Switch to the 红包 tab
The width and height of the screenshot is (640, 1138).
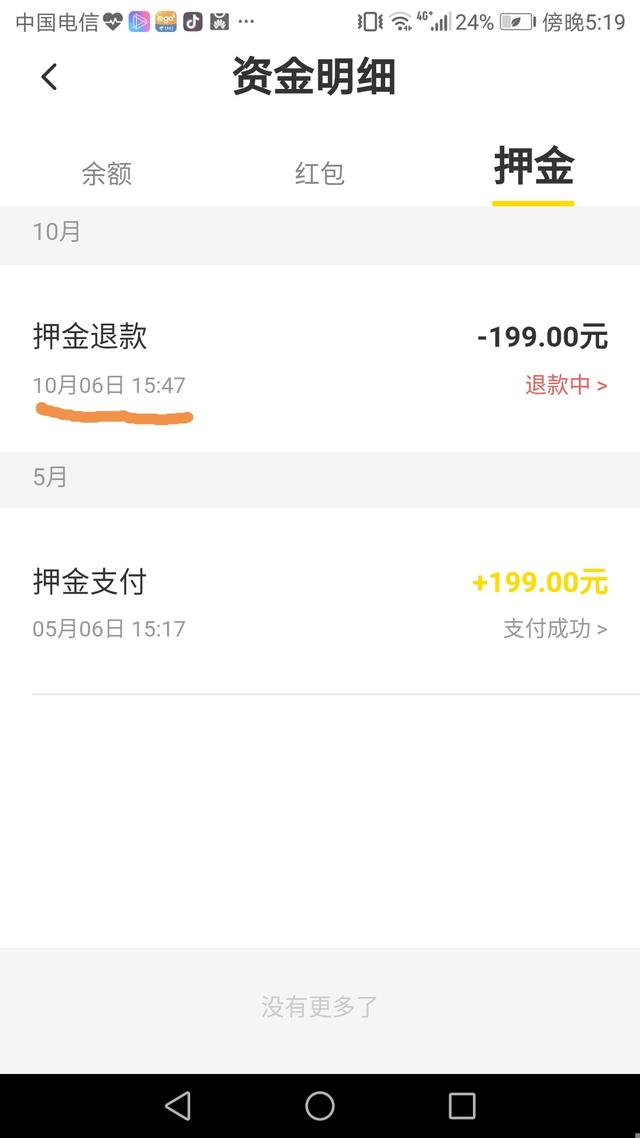[320, 174]
